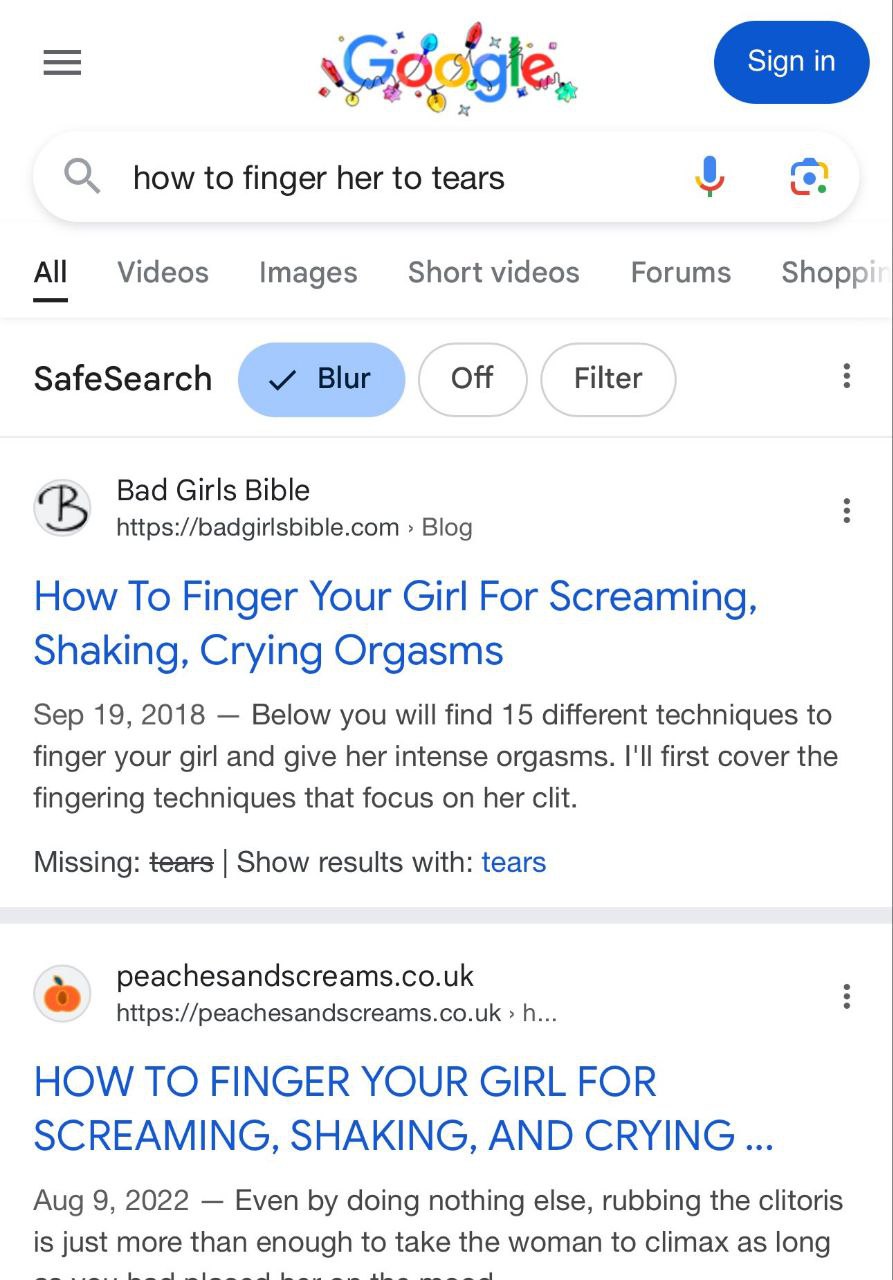893x1280 pixels.
Task: Edit the search query field
Action: coord(400,178)
